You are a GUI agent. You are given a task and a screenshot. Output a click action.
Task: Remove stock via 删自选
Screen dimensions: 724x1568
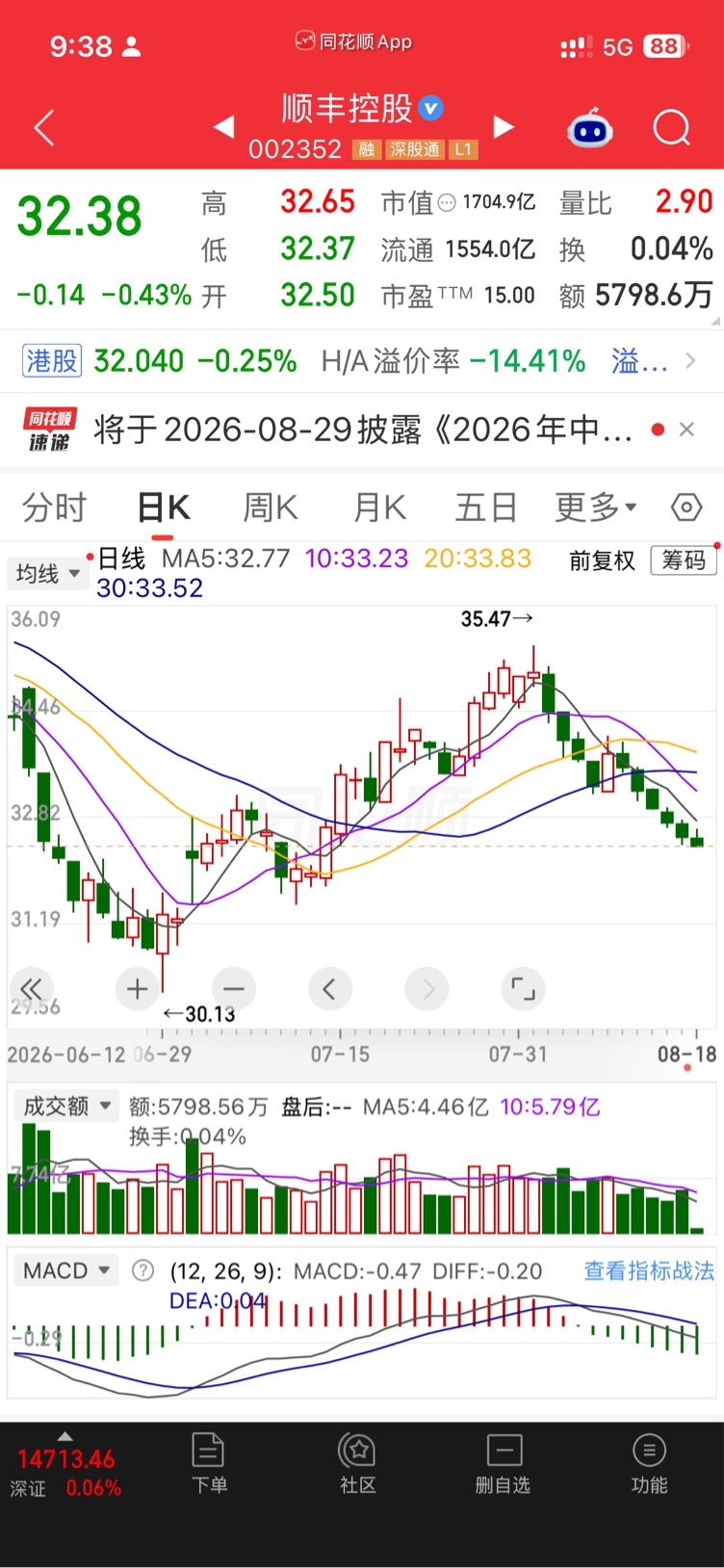point(504,1464)
